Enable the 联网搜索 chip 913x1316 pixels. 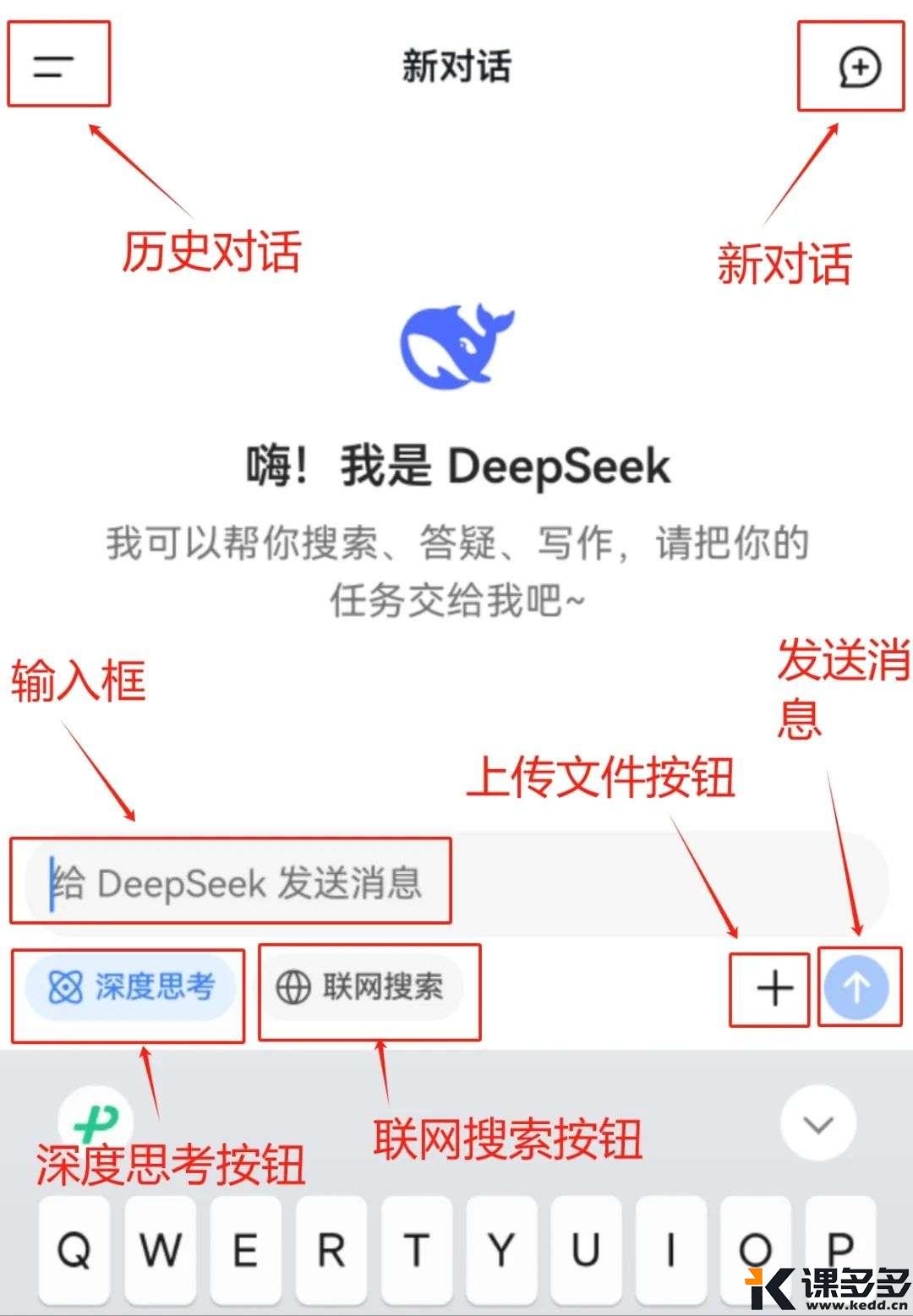tap(360, 986)
